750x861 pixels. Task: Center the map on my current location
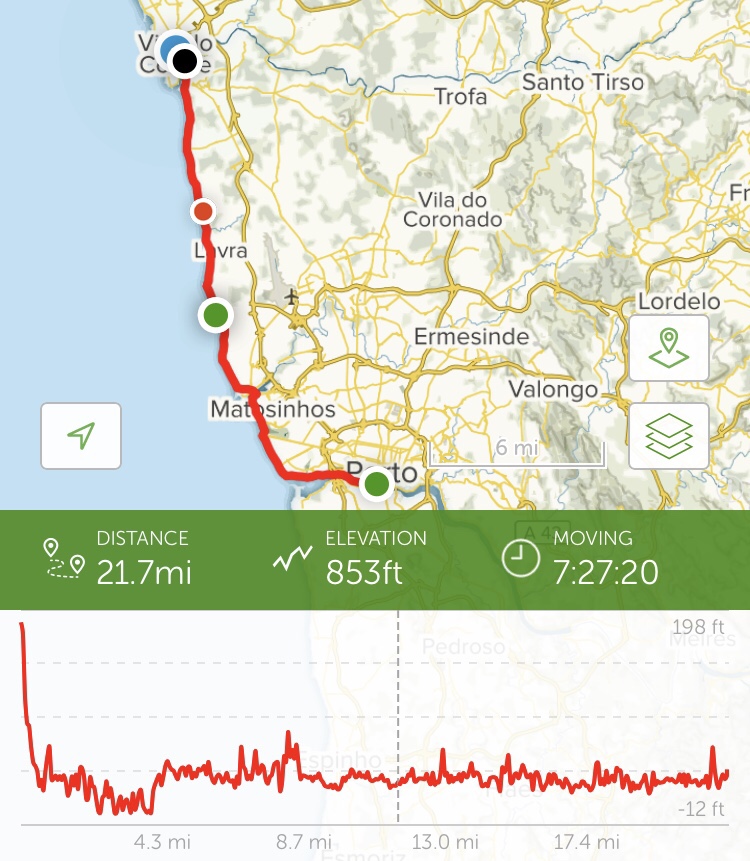point(81,435)
